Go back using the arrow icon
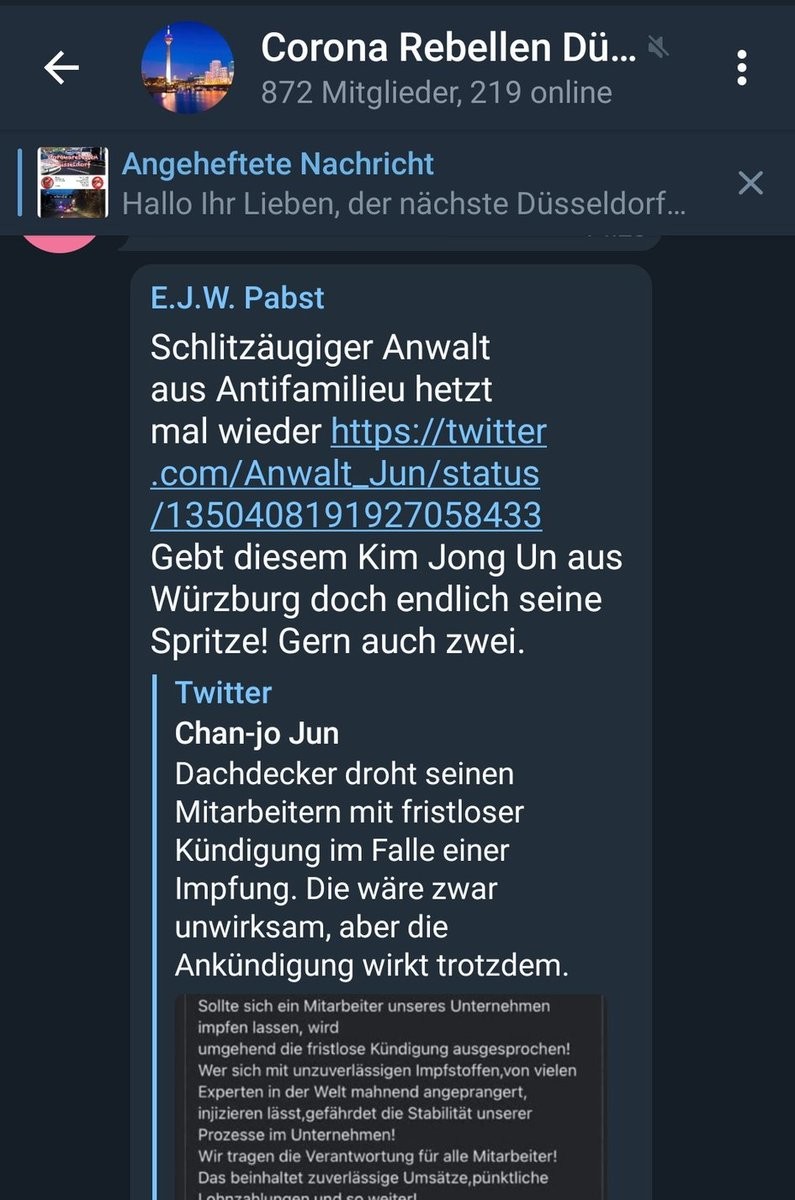The height and width of the screenshot is (1200, 795). [61, 68]
